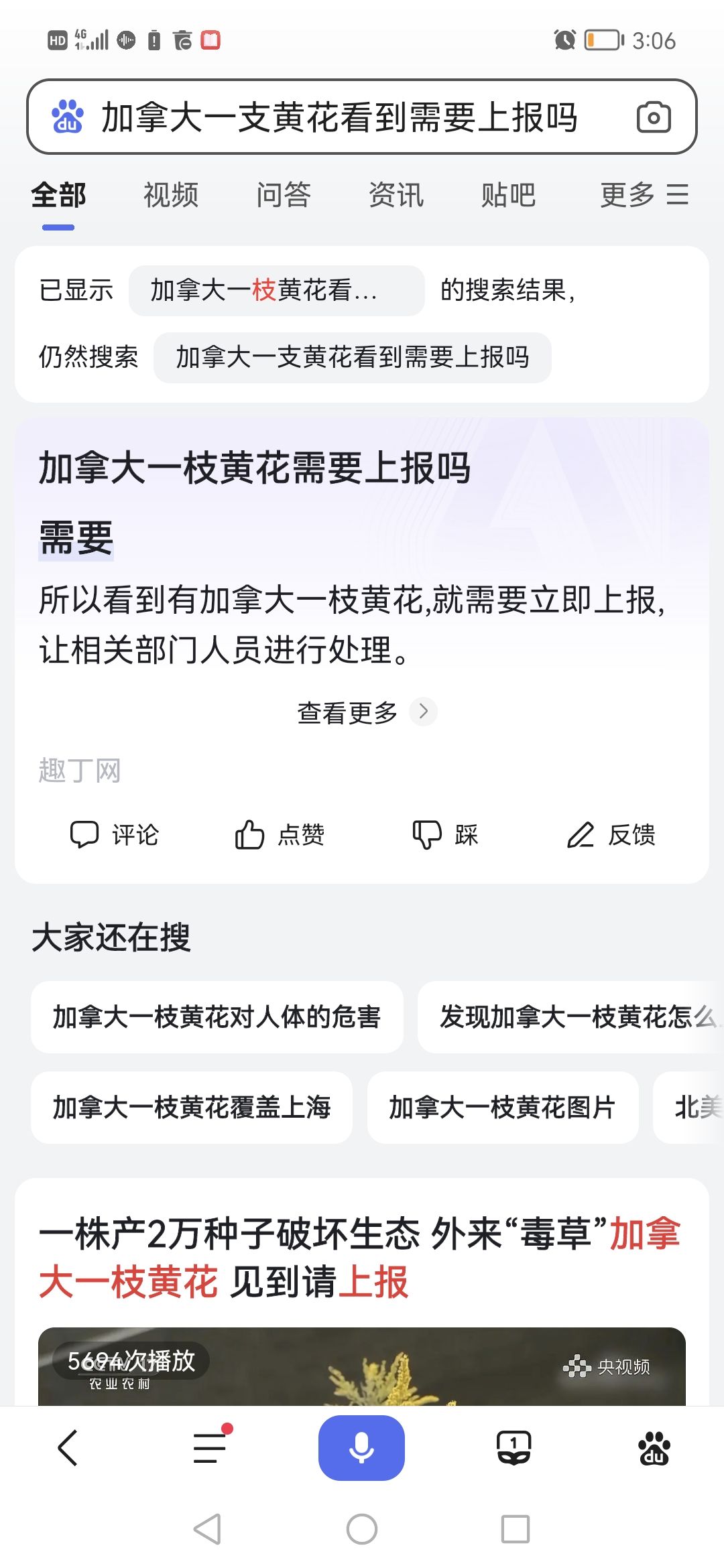Dislike the answer with 踩
Image resolution: width=724 pixels, height=1568 pixels.
(x=445, y=835)
